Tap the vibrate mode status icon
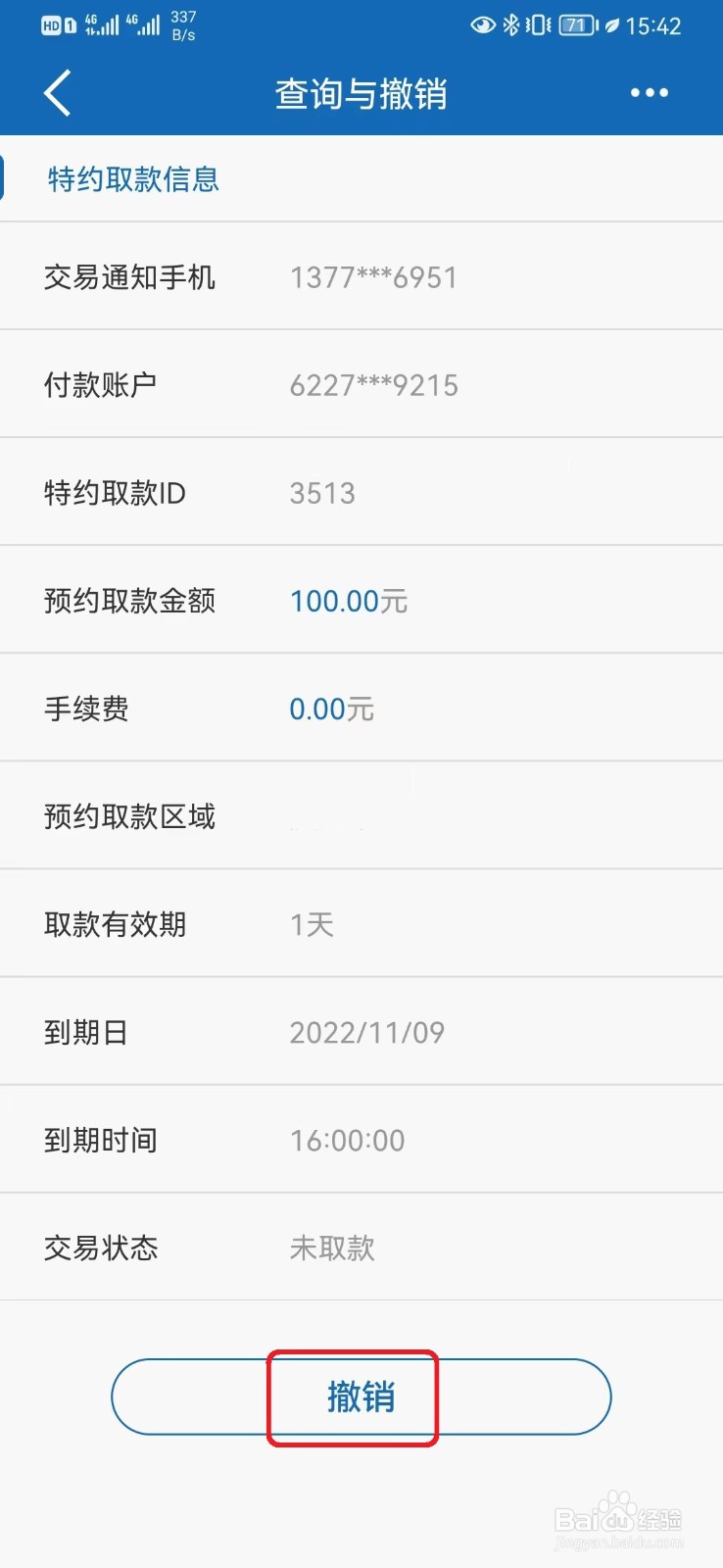This screenshot has height=1568, width=723. coord(537,25)
